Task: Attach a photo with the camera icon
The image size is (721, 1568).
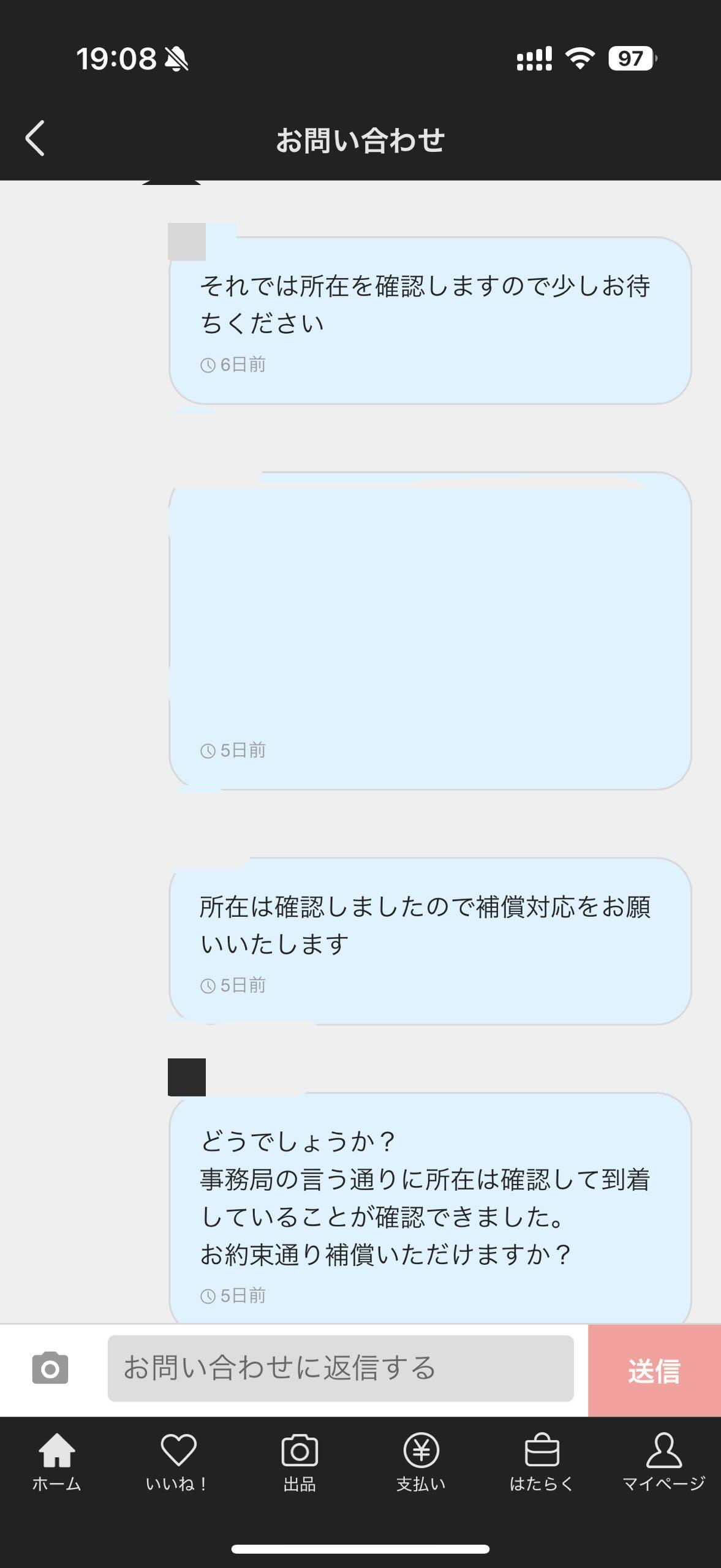Action: [x=50, y=1369]
